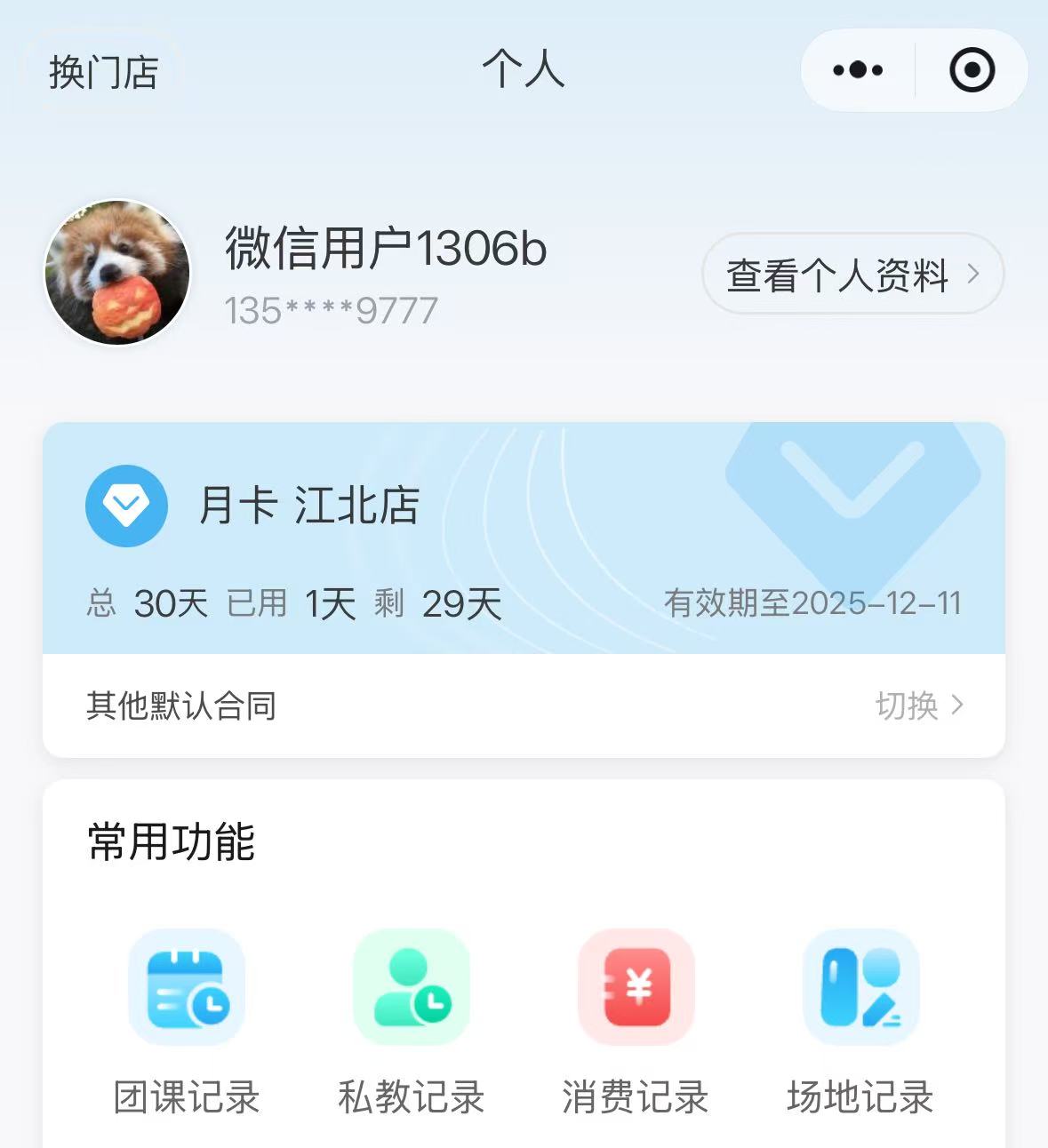
Task: Open 查看个人资料 to view profile
Action: pos(837,275)
